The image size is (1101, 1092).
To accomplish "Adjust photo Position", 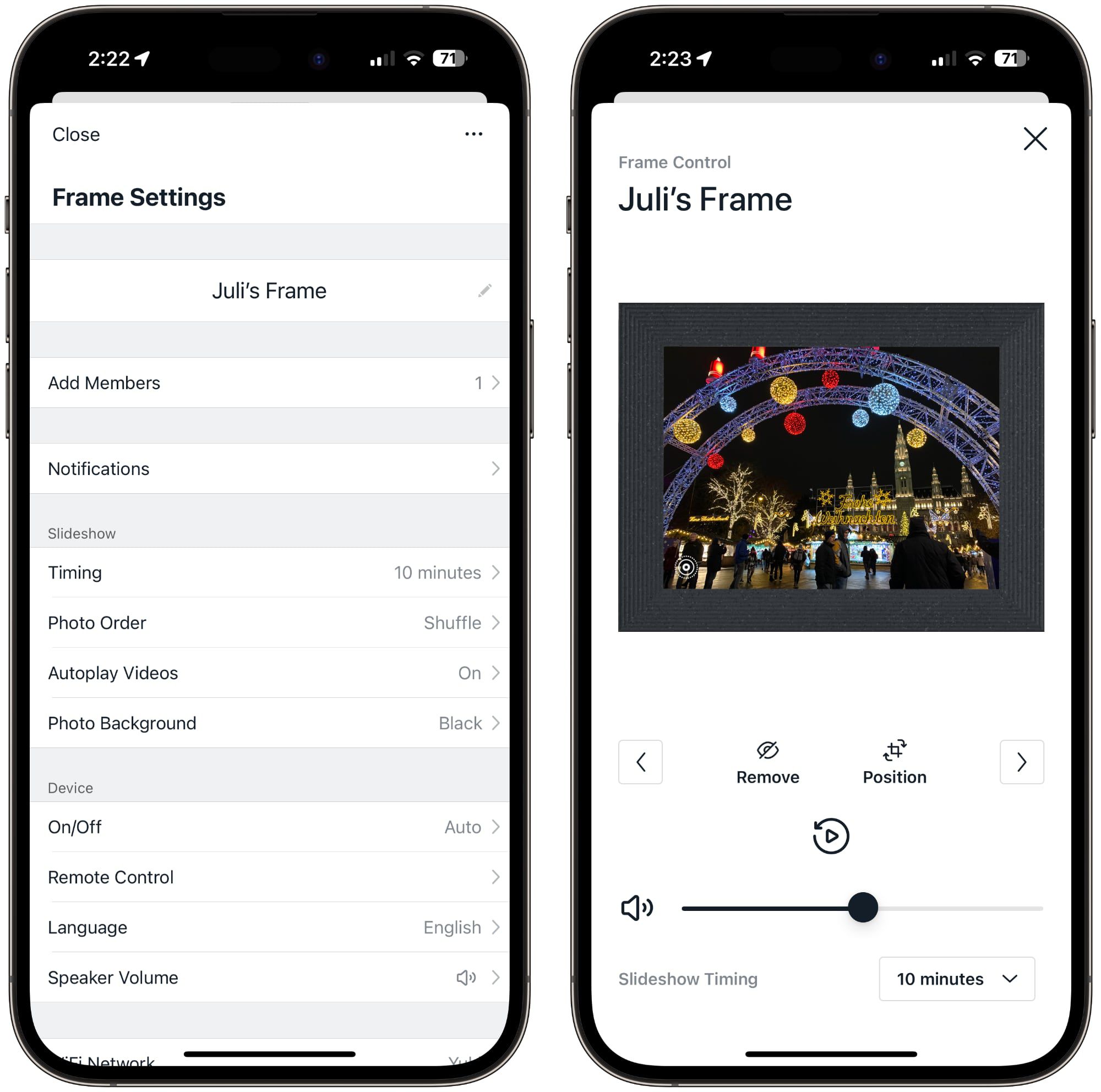I will (x=894, y=763).
